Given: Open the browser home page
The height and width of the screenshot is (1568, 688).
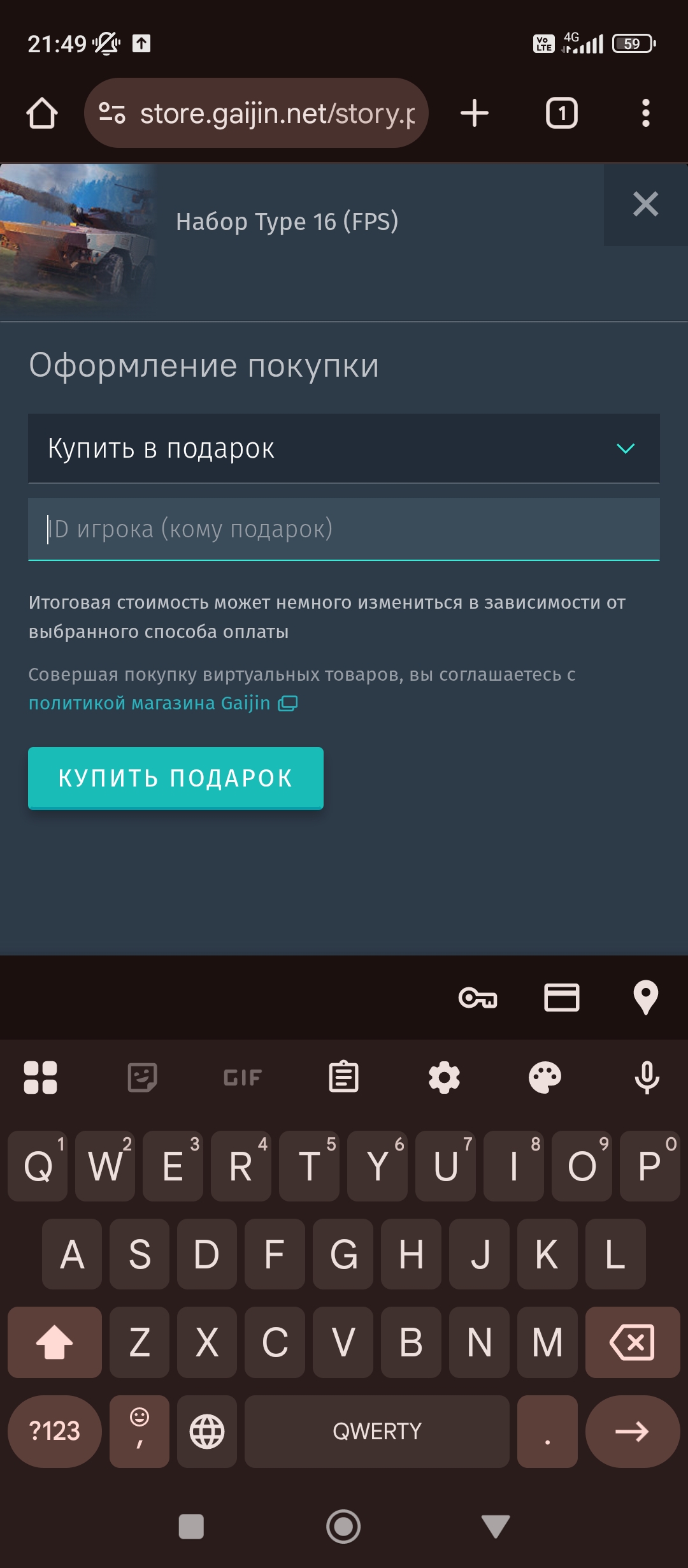Looking at the screenshot, I should (x=42, y=113).
